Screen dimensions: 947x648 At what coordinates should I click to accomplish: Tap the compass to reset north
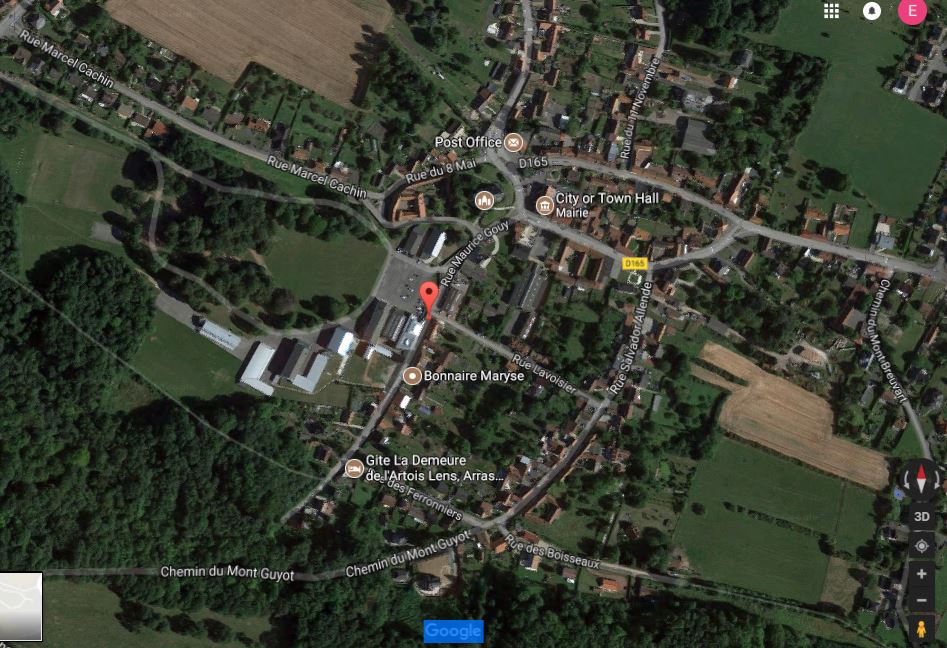(920, 480)
